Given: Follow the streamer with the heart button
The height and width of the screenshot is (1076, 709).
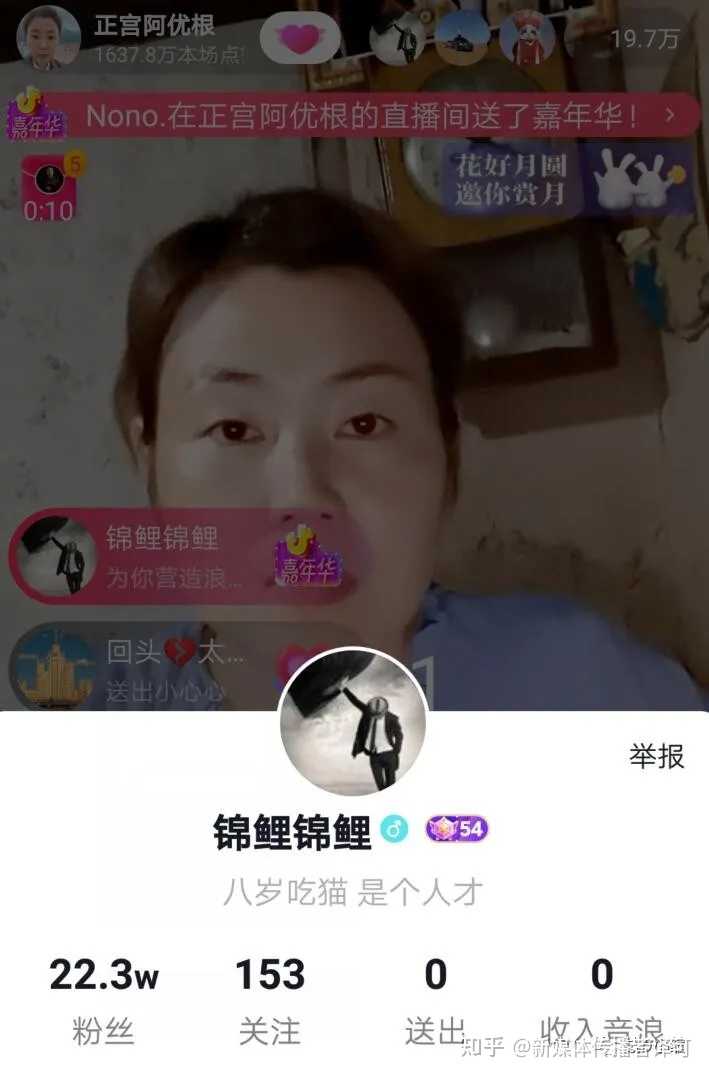Looking at the screenshot, I should coord(298,38).
